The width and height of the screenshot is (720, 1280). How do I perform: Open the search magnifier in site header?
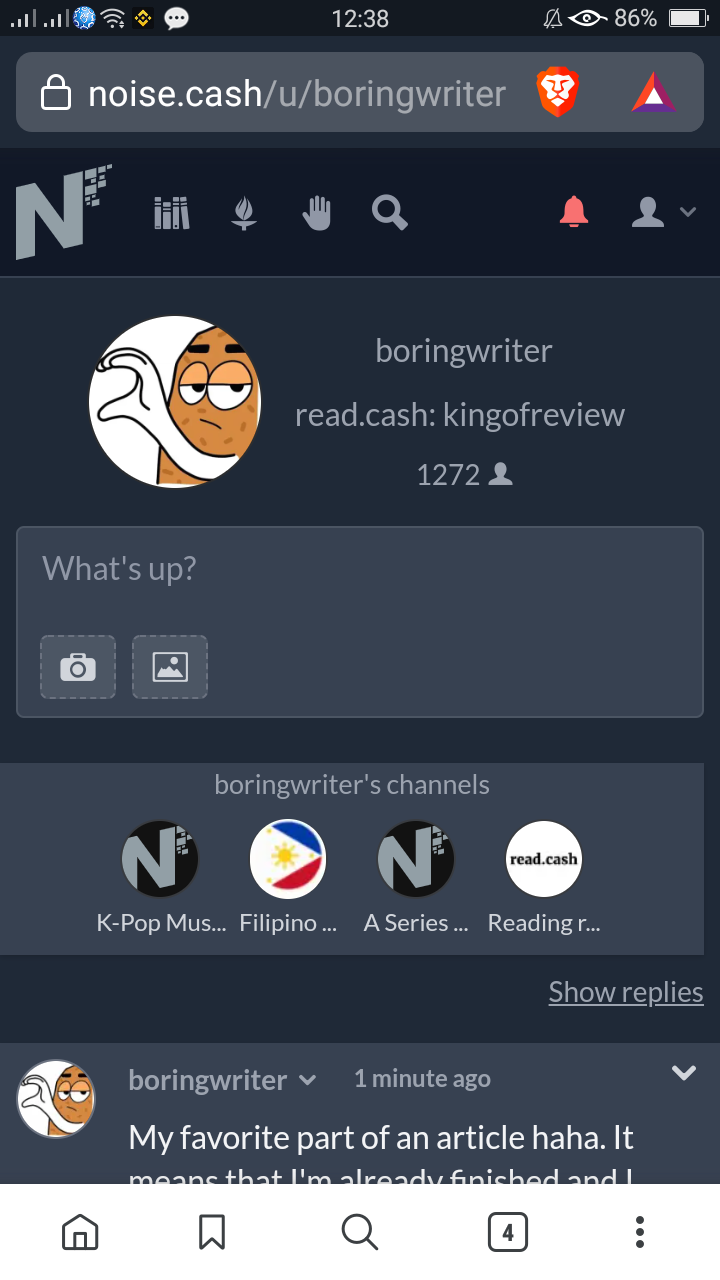(389, 212)
